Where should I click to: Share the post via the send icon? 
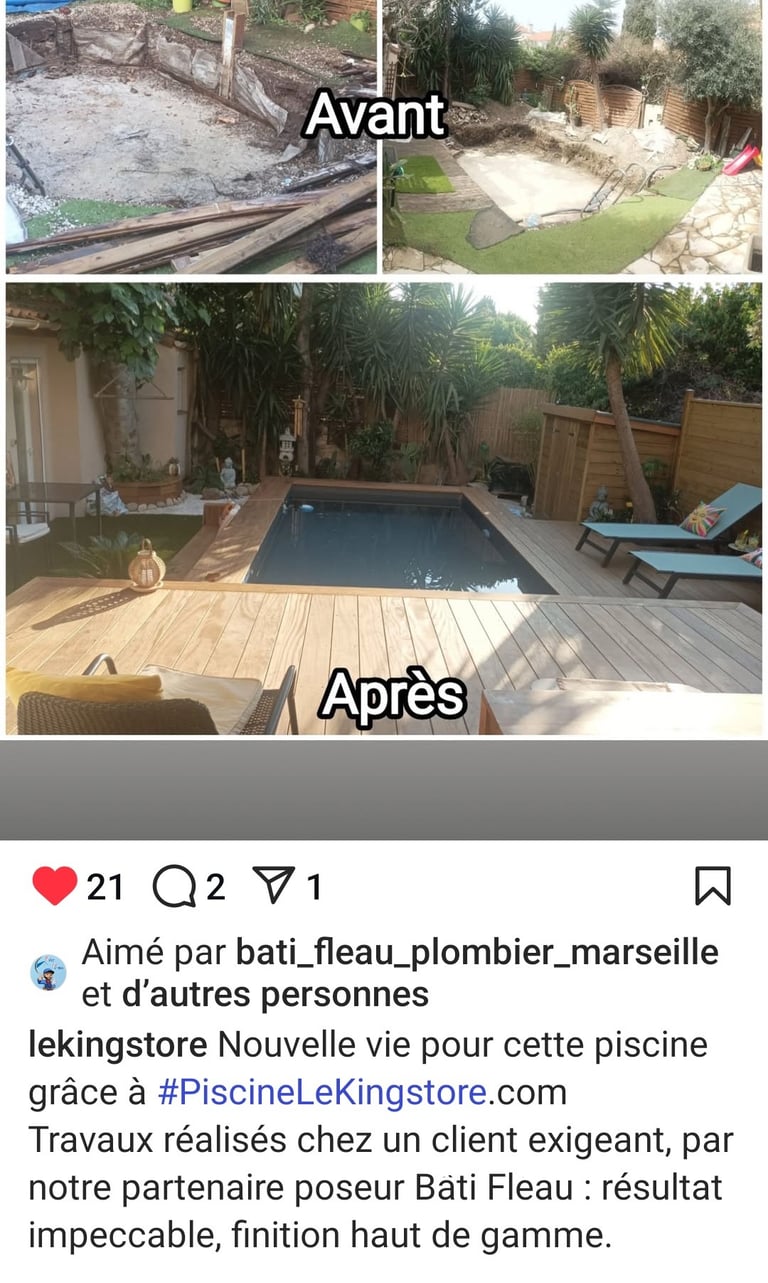pyautogui.click(x=271, y=886)
